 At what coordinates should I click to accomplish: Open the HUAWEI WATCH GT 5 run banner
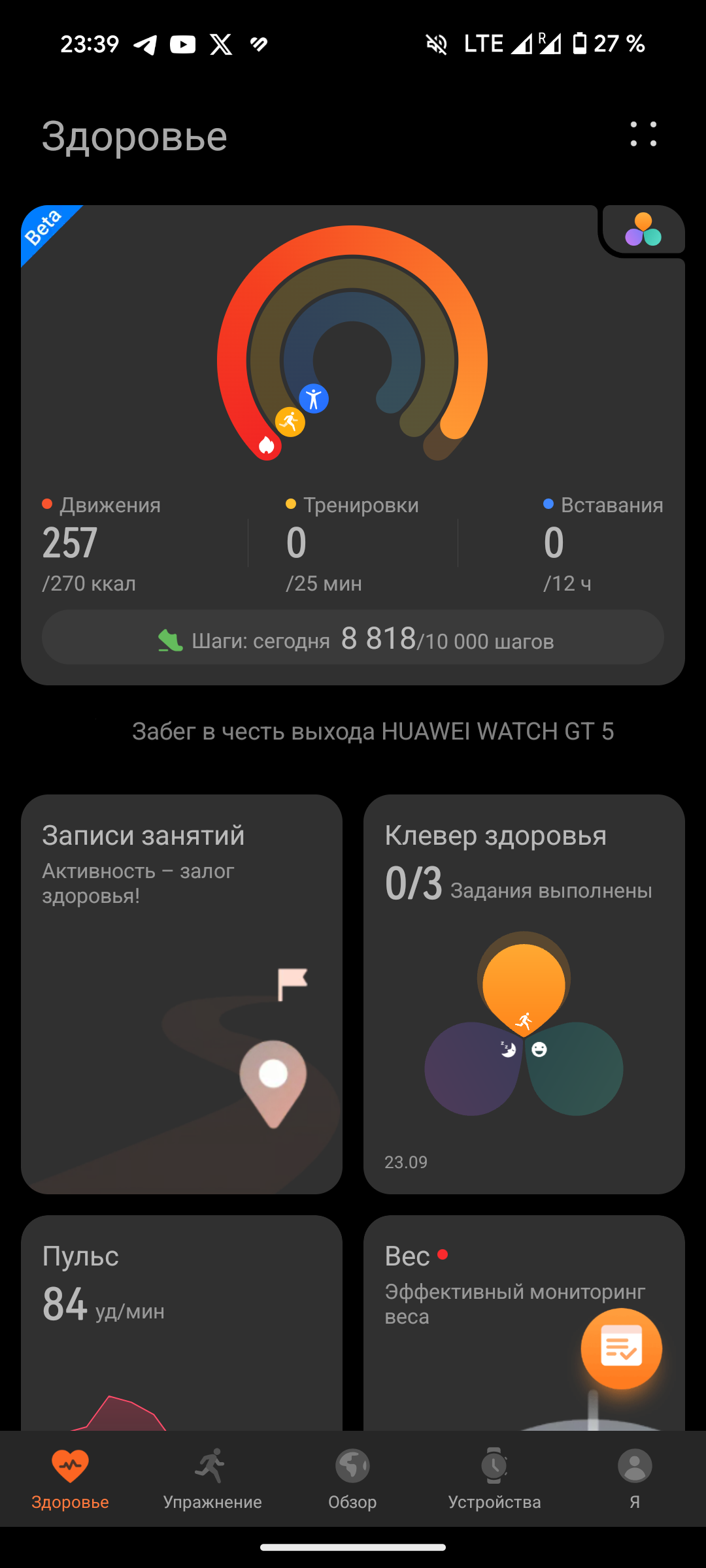(x=373, y=731)
